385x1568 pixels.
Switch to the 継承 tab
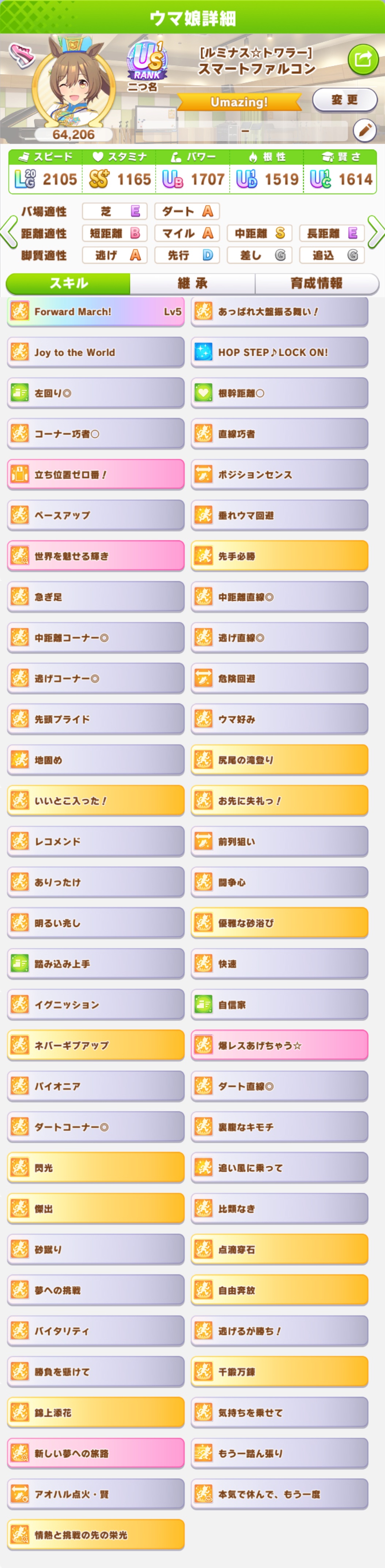pos(192,283)
